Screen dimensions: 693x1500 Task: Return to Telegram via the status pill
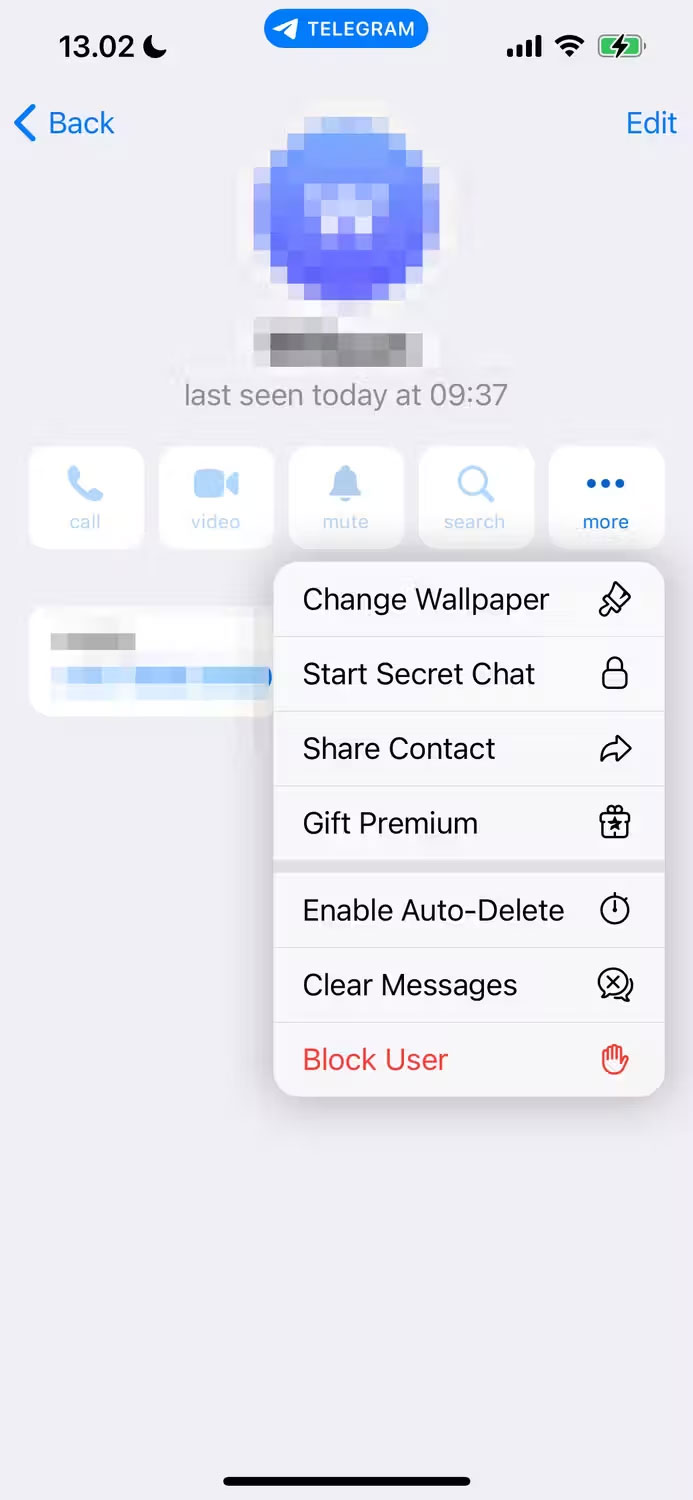pyautogui.click(x=346, y=29)
